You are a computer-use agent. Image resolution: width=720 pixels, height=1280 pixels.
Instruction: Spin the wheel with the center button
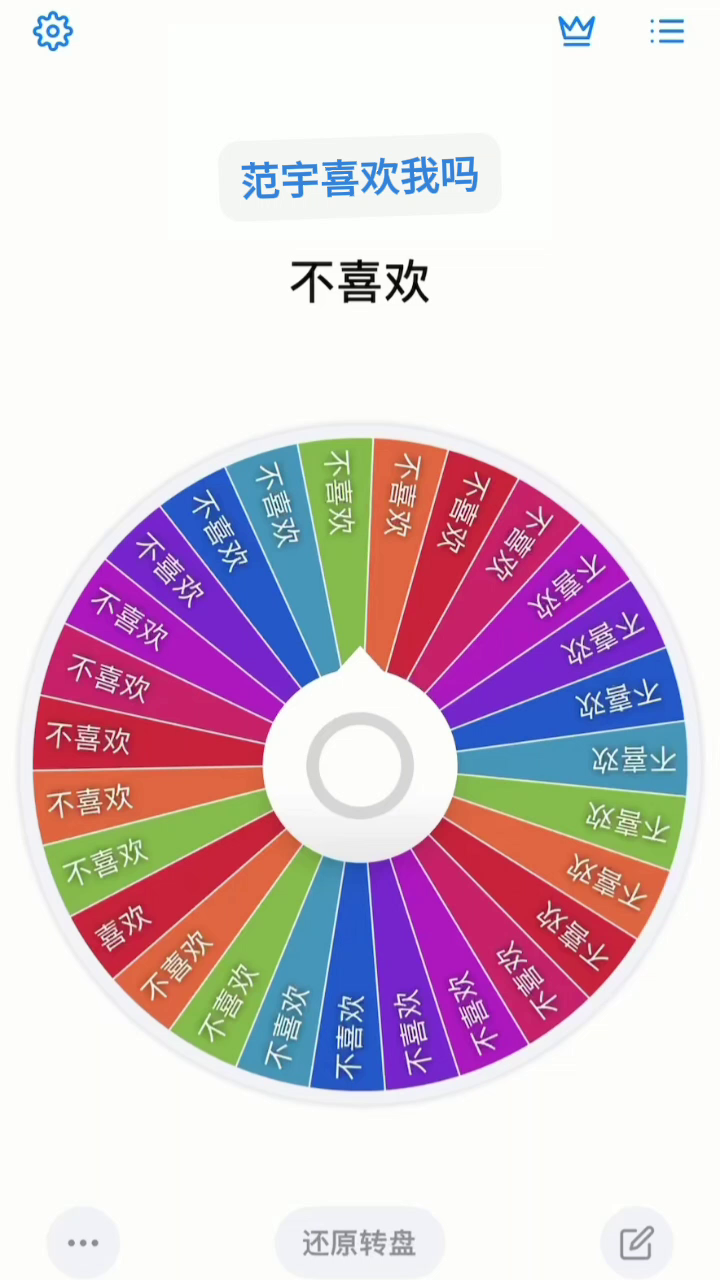[360, 765]
